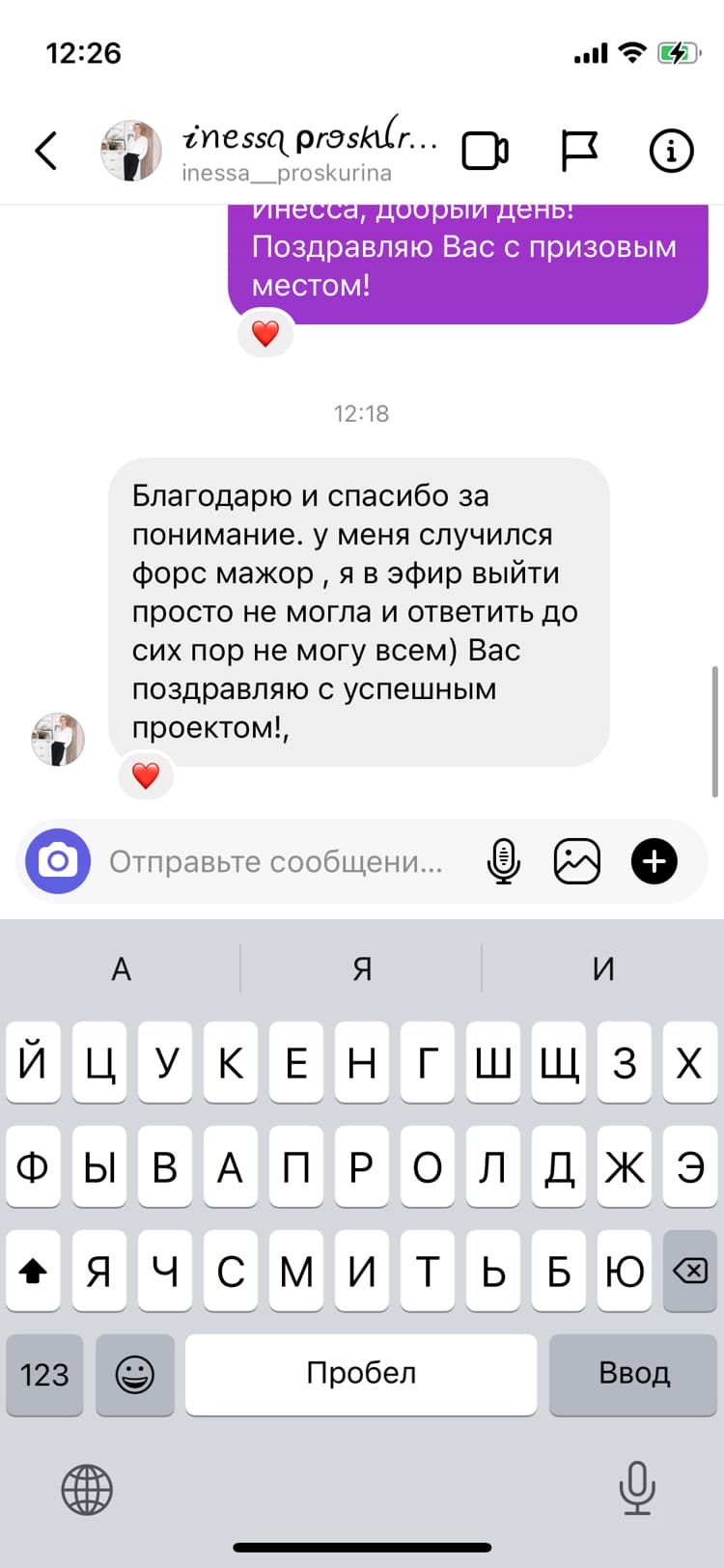
Task: Start keyboard dictation with the microphone
Action: pyautogui.click(x=636, y=1488)
